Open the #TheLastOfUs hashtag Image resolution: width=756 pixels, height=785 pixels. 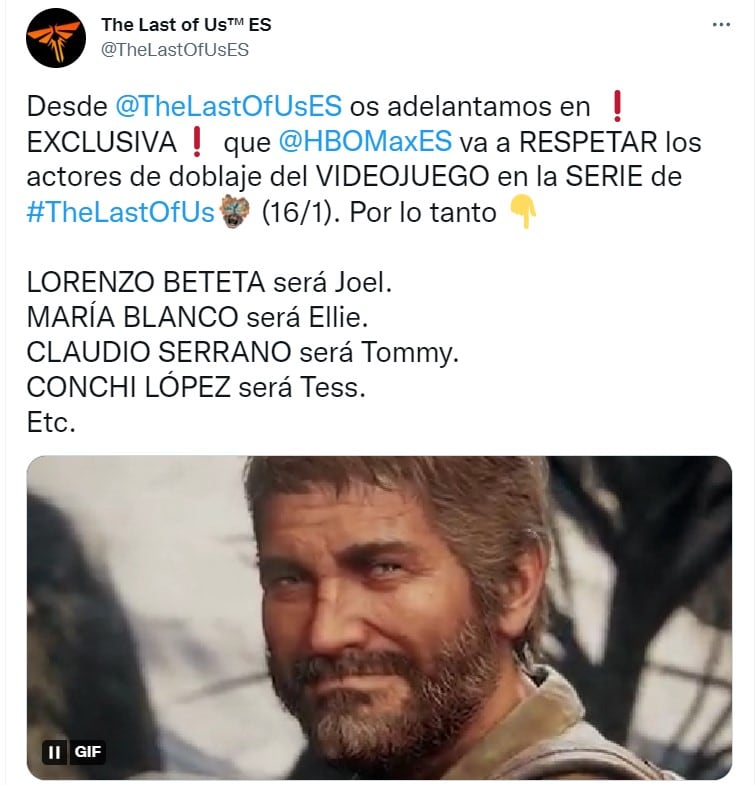pyautogui.click(x=120, y=214)
